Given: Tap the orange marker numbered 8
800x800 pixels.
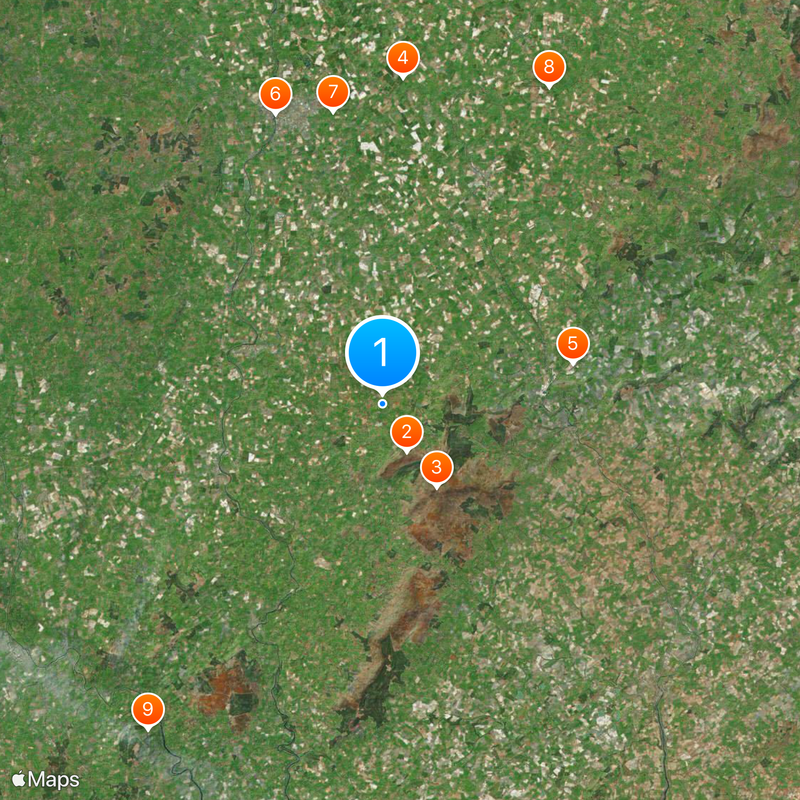Looking at the screenshot, I should 548,67.
